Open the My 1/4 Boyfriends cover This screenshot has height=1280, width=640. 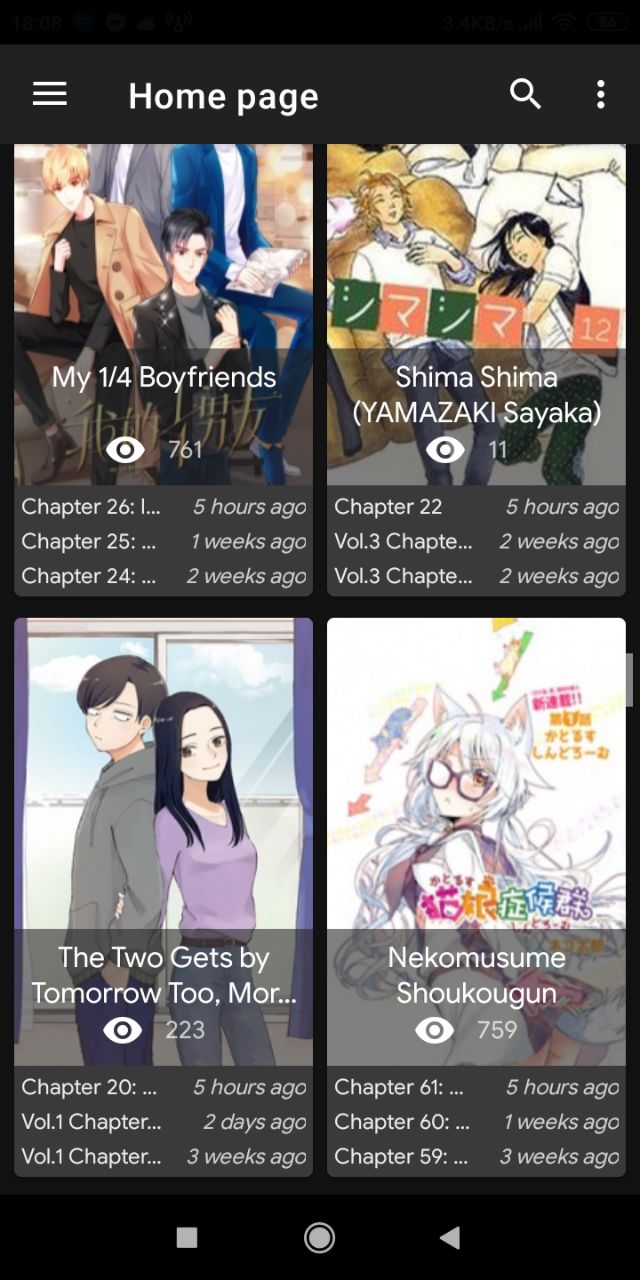point(163,315)
